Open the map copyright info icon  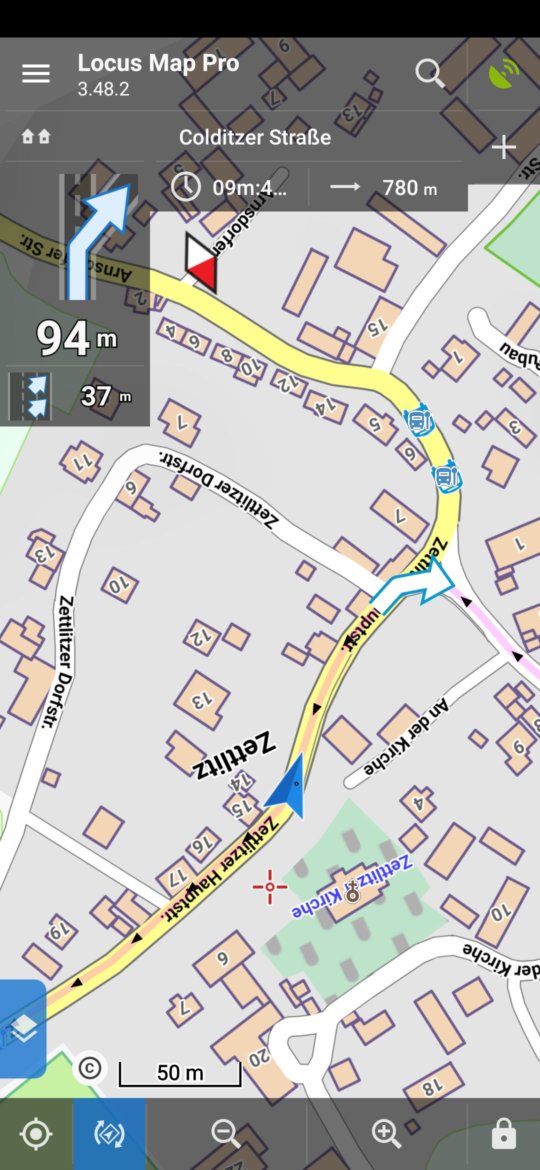click(x=90, y=1069)
